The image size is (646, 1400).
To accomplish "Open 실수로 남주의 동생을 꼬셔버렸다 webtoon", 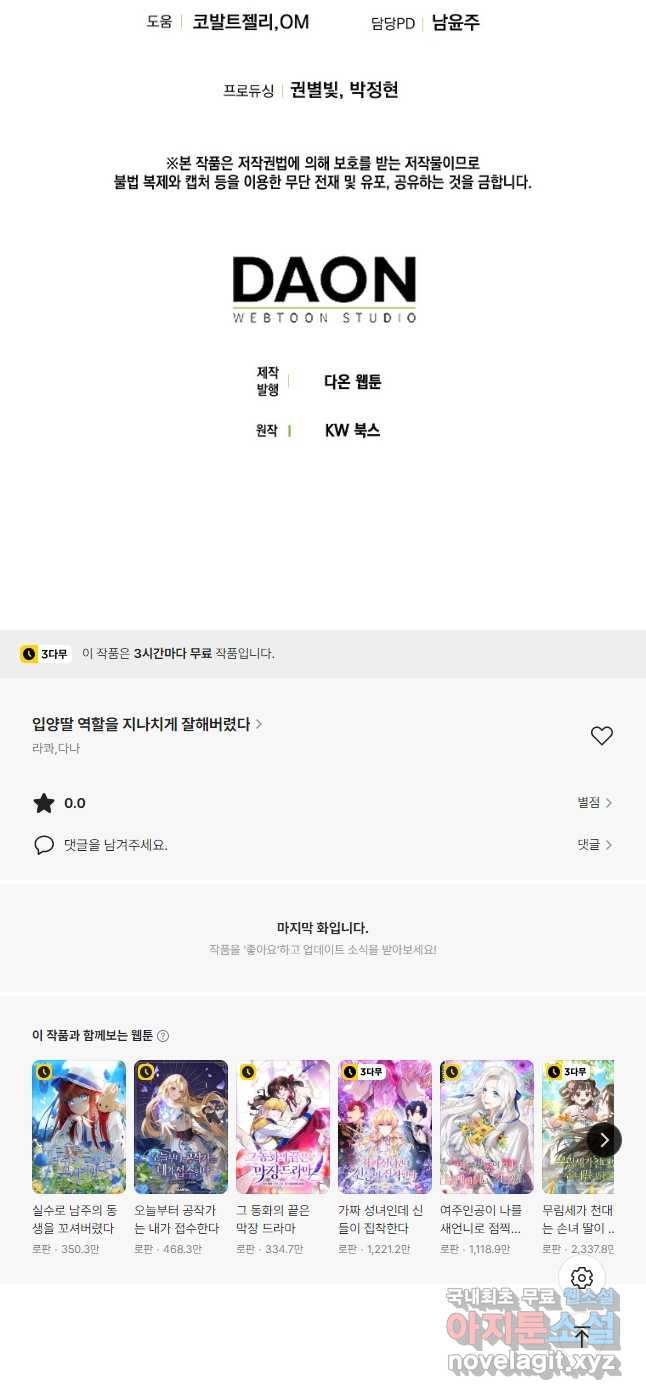I will [79, 1127].
